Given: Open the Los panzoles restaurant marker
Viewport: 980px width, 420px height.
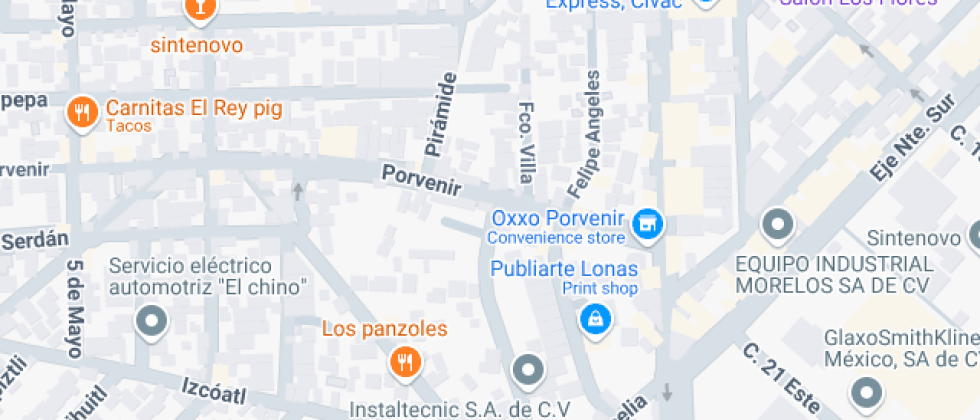Looking at the screenshot, I should (x=405, y=362).
